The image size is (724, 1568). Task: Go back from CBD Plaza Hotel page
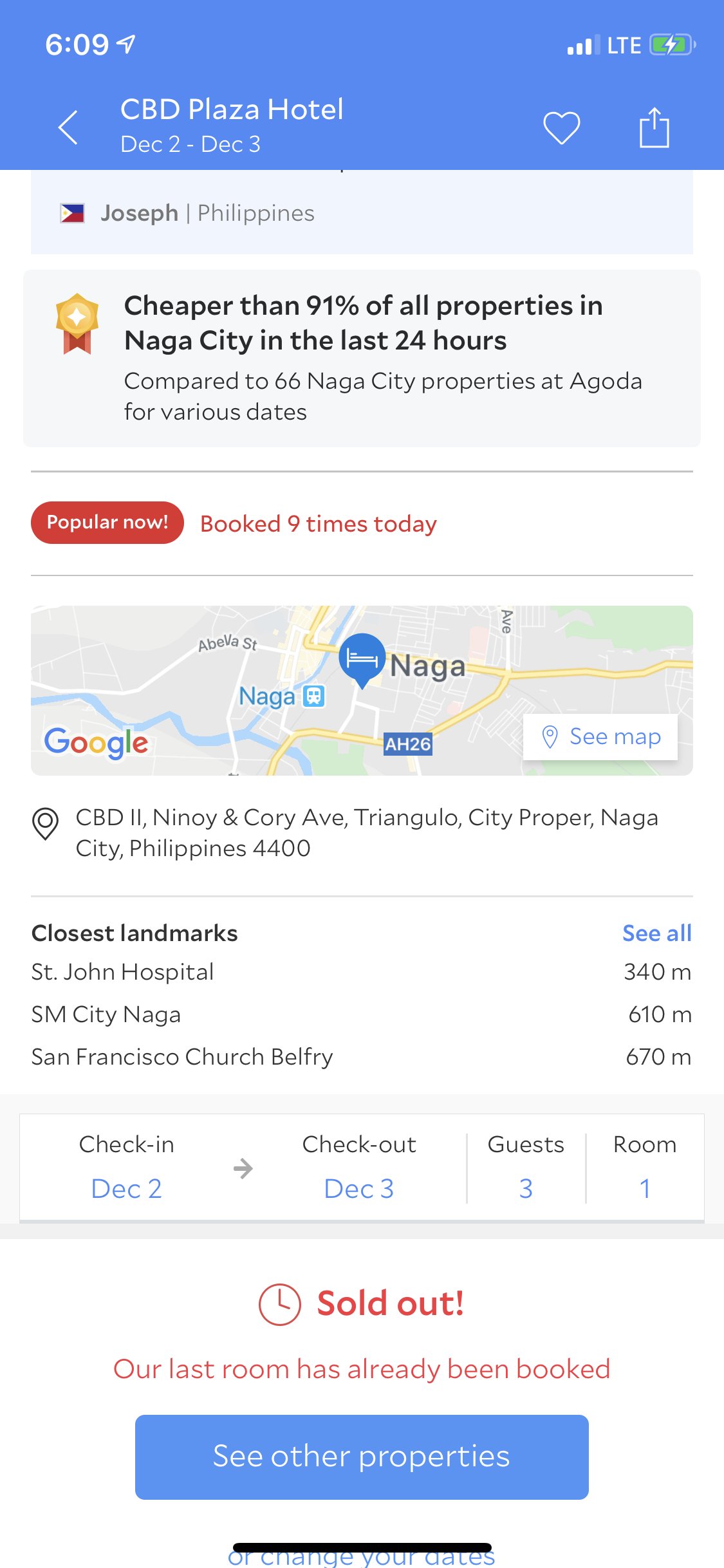[68, 127]
